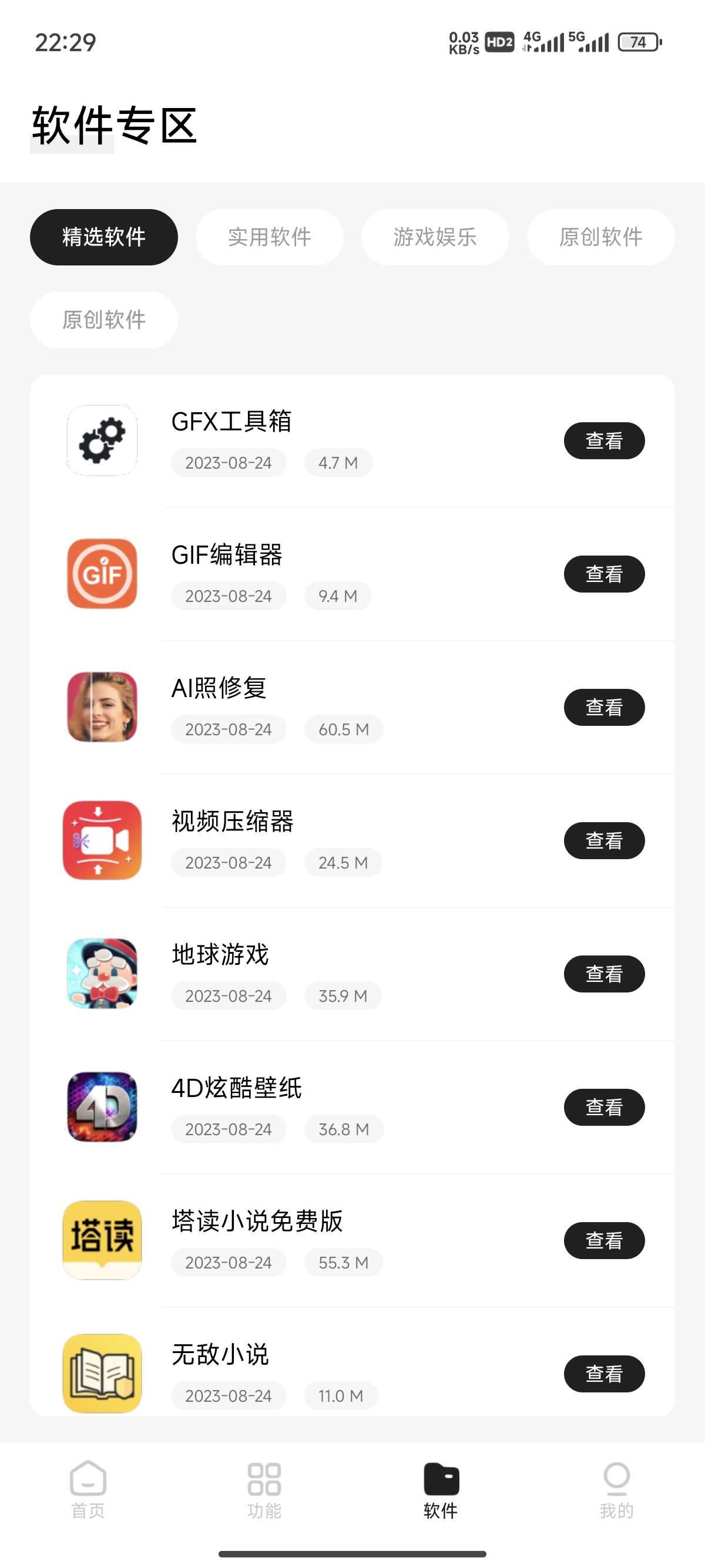Open the 地球游戏 file size label
Image resolution: width=705 pixels, height=1568 pixels.
click(x=343, y=996)
